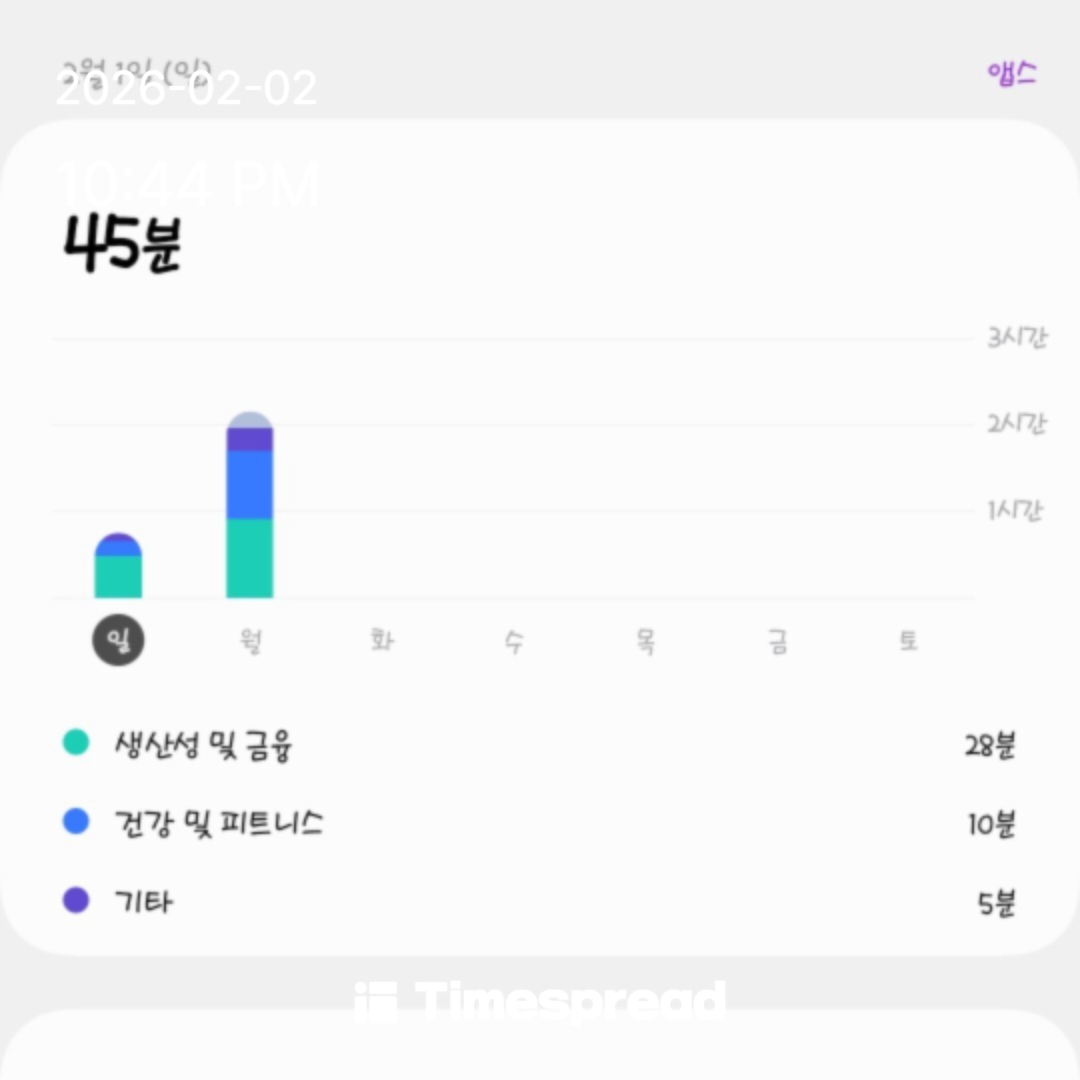Switch to 목 on the weekly chart
The image size is (1080, 1080).
click(x=645, y=641)
